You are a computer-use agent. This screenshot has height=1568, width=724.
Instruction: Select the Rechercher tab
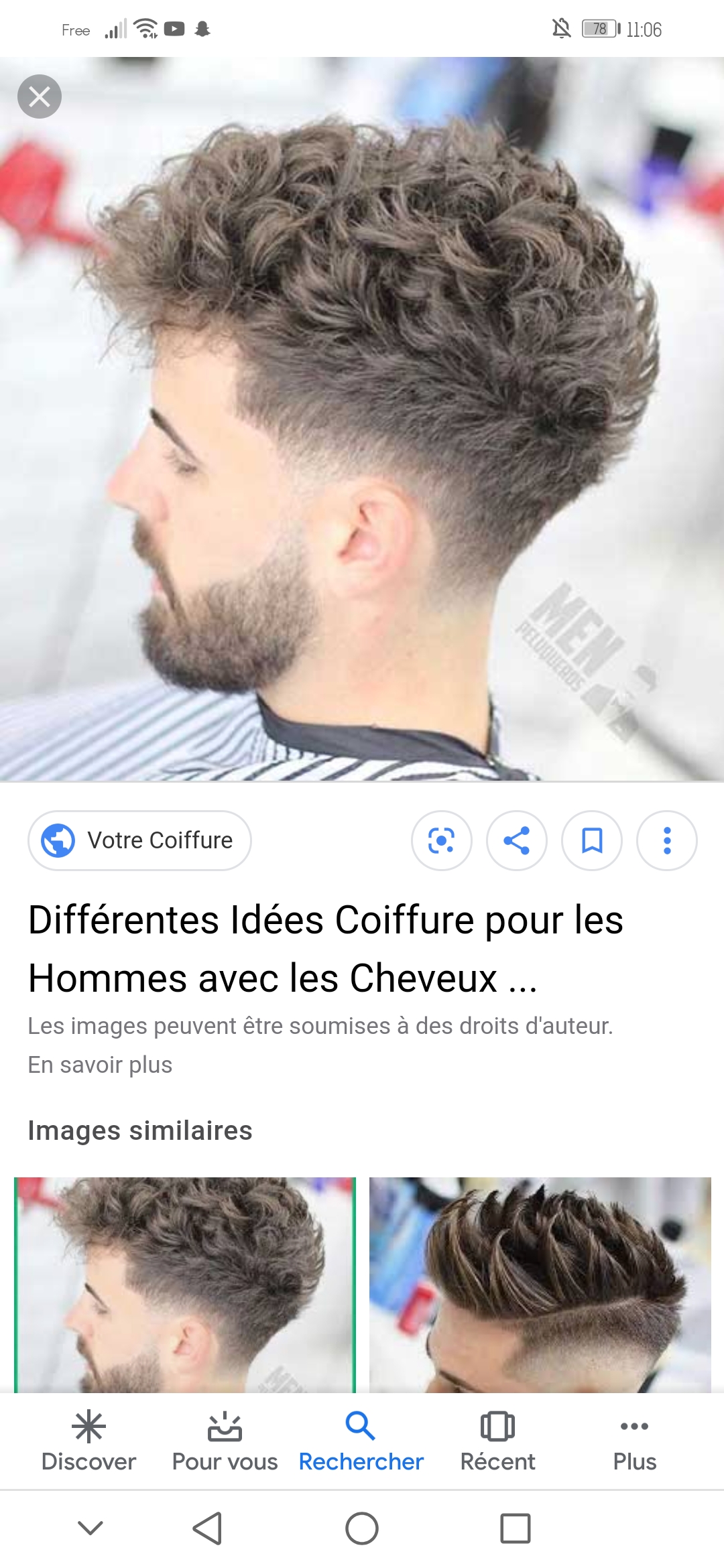point(361,1441)
